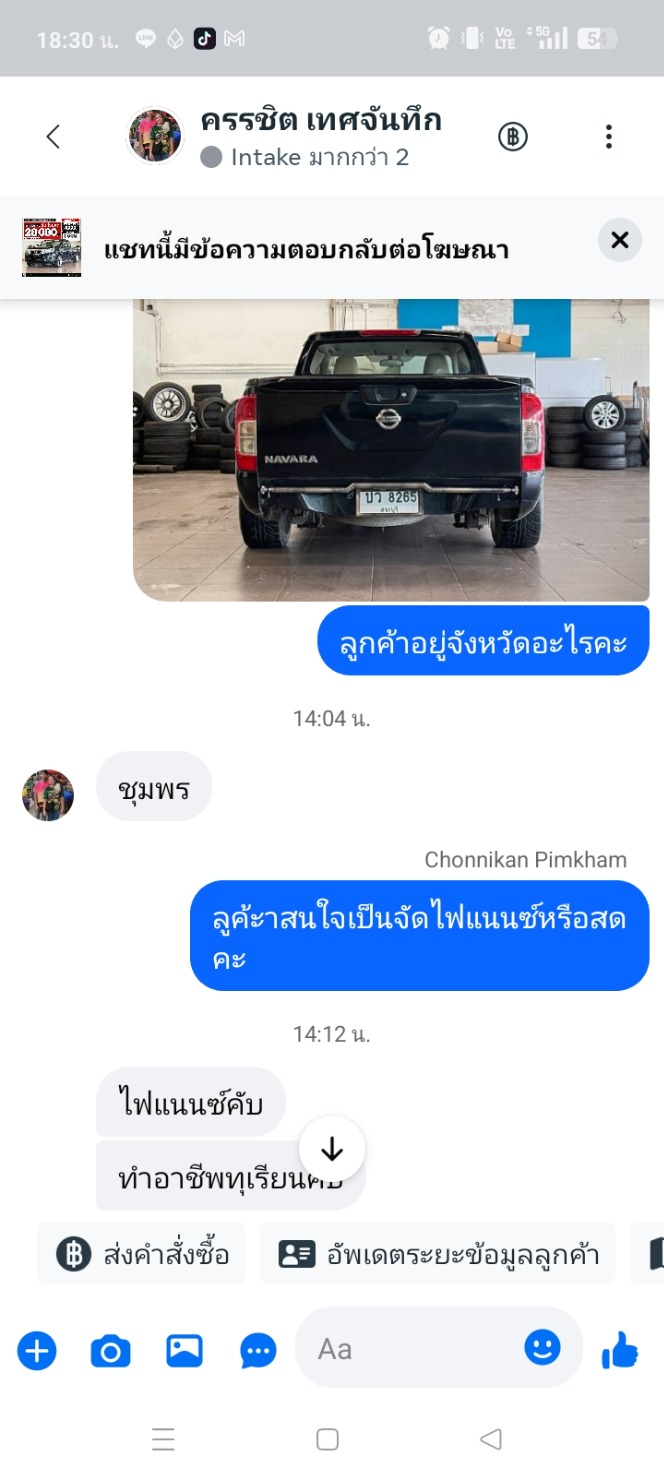Open the three-dot overflow menu

pos(608,137)
